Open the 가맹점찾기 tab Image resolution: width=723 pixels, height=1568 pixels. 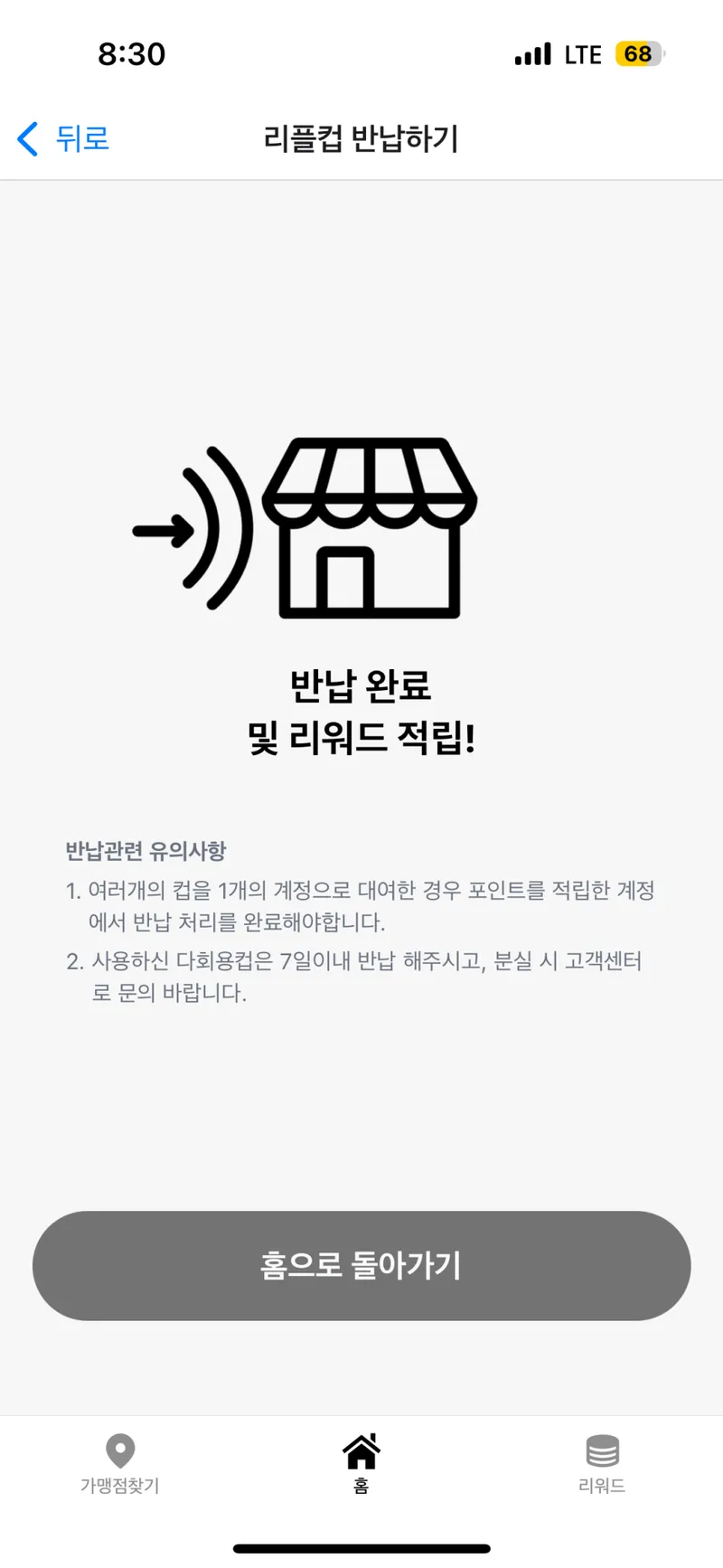click(120, 1464)
